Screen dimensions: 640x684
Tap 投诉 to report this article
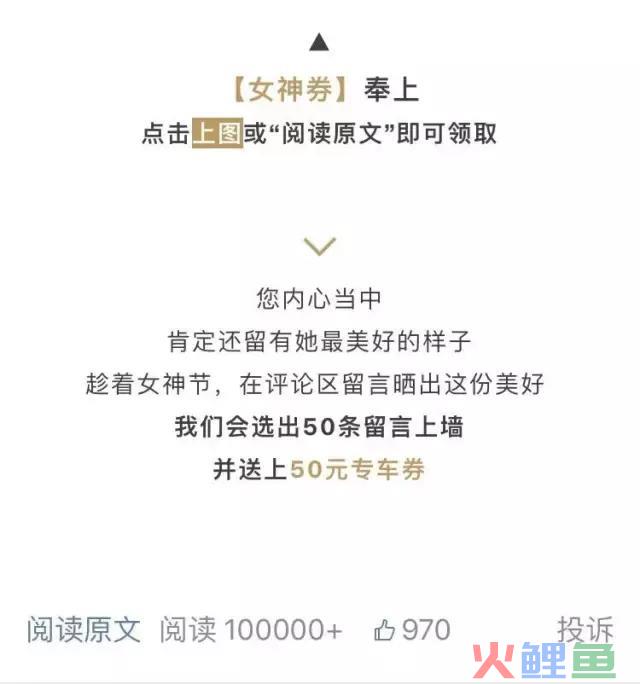(585, 630)
